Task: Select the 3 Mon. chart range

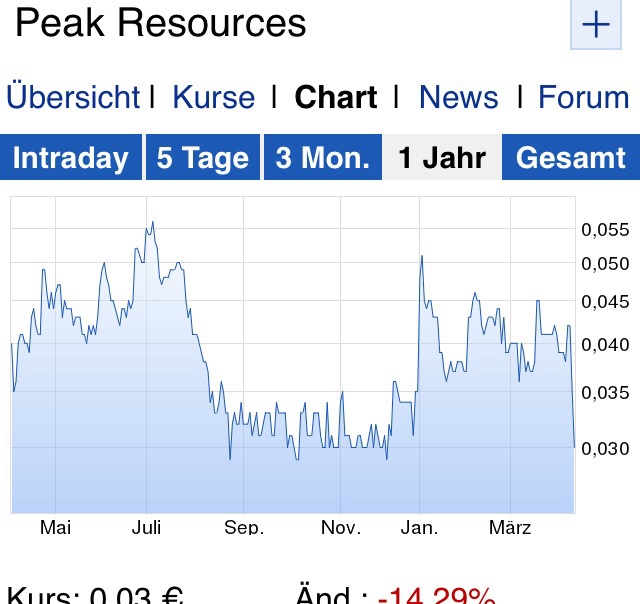Action: (x=322, y=158)
